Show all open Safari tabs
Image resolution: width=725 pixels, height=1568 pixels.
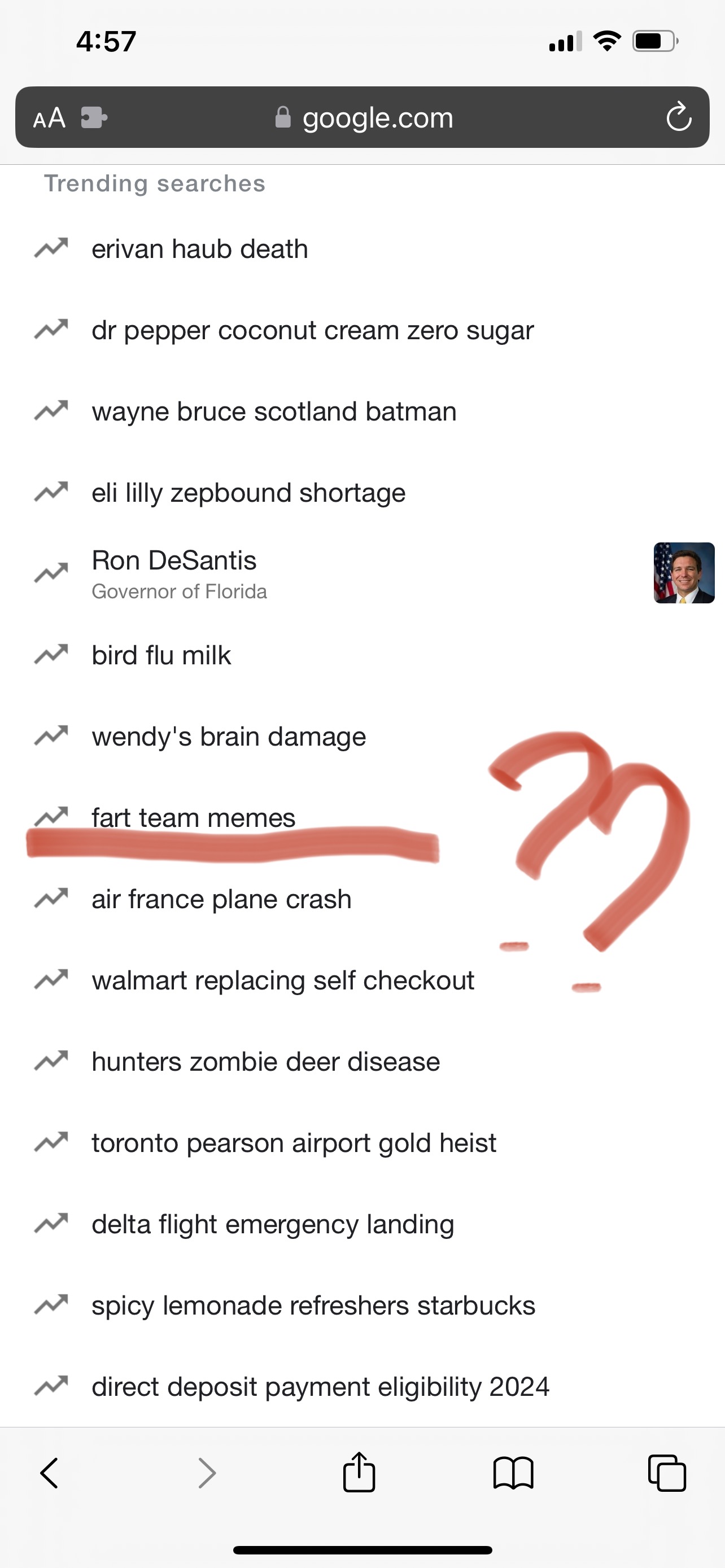coord(667,1473)
